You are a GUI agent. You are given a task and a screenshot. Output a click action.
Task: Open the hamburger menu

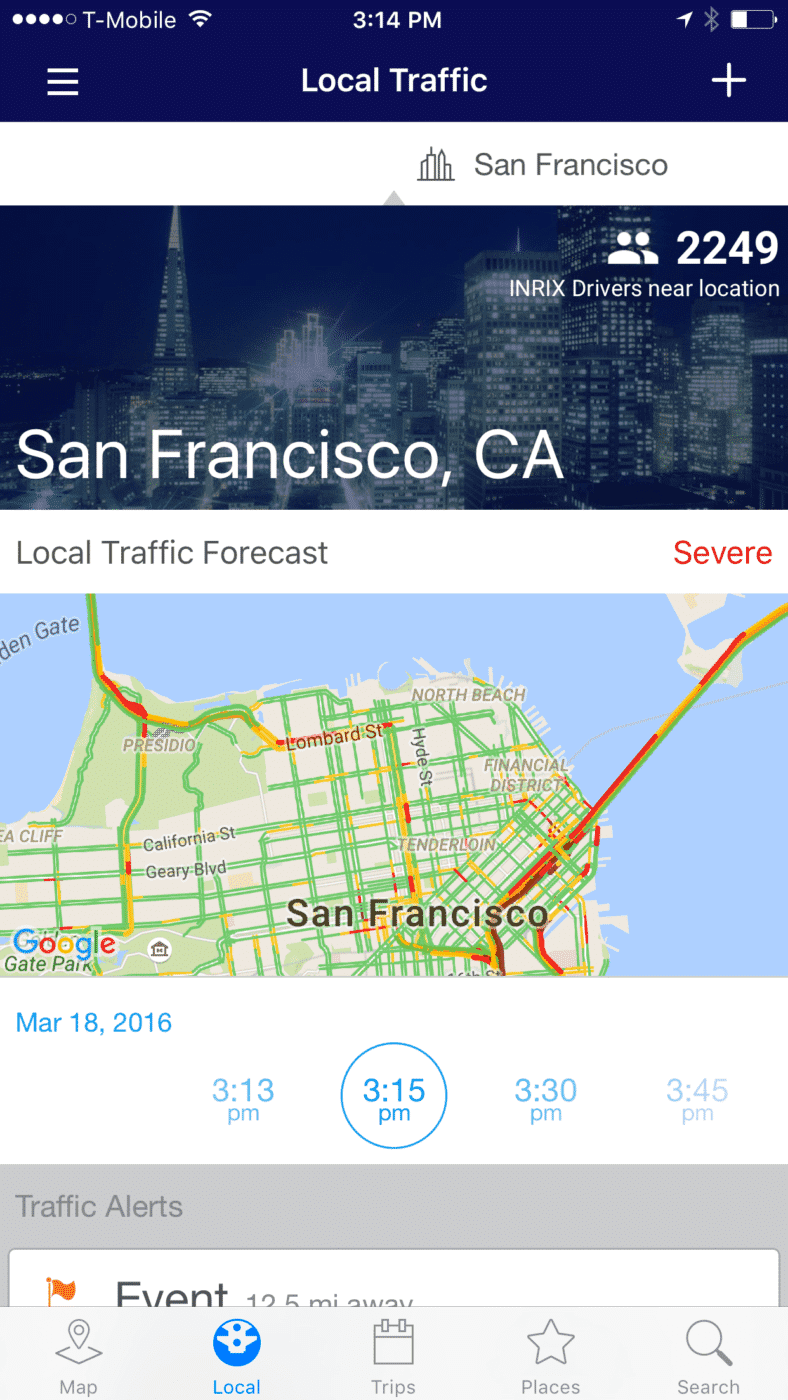point(63,81)
